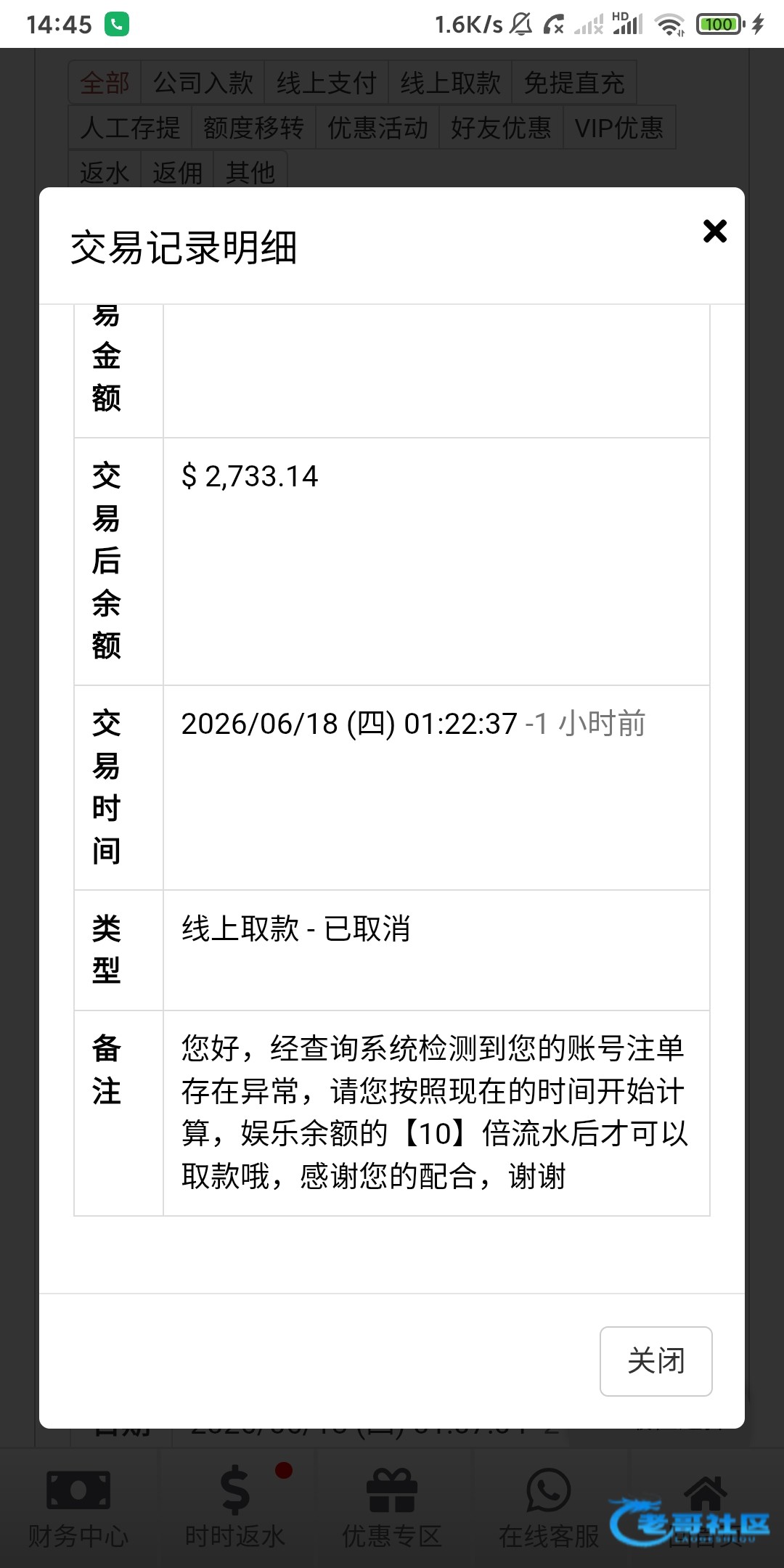Tap the 关闭 button
784x1568 pixels.
[656, 1361]
